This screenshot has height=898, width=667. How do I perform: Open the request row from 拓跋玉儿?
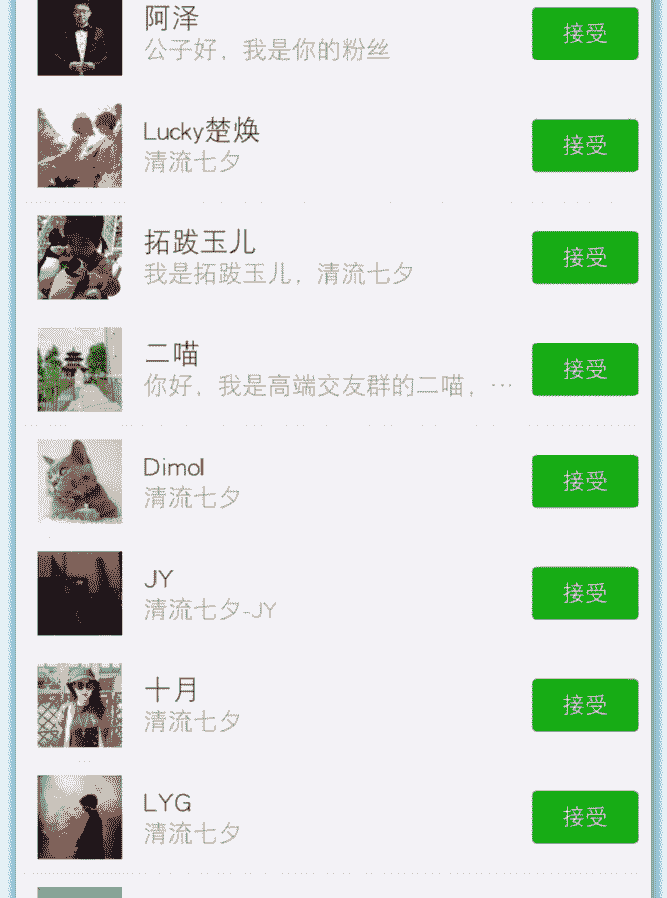300,257
